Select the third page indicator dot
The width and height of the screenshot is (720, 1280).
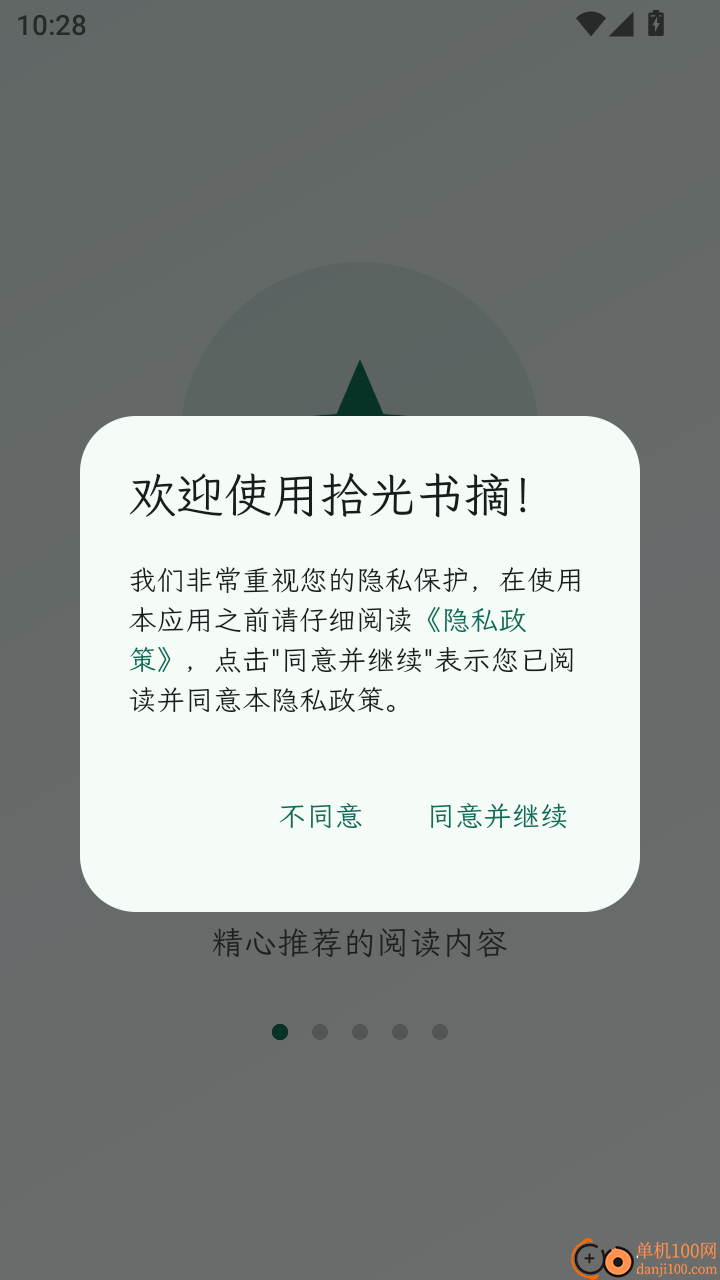(x=361, y=1031)
